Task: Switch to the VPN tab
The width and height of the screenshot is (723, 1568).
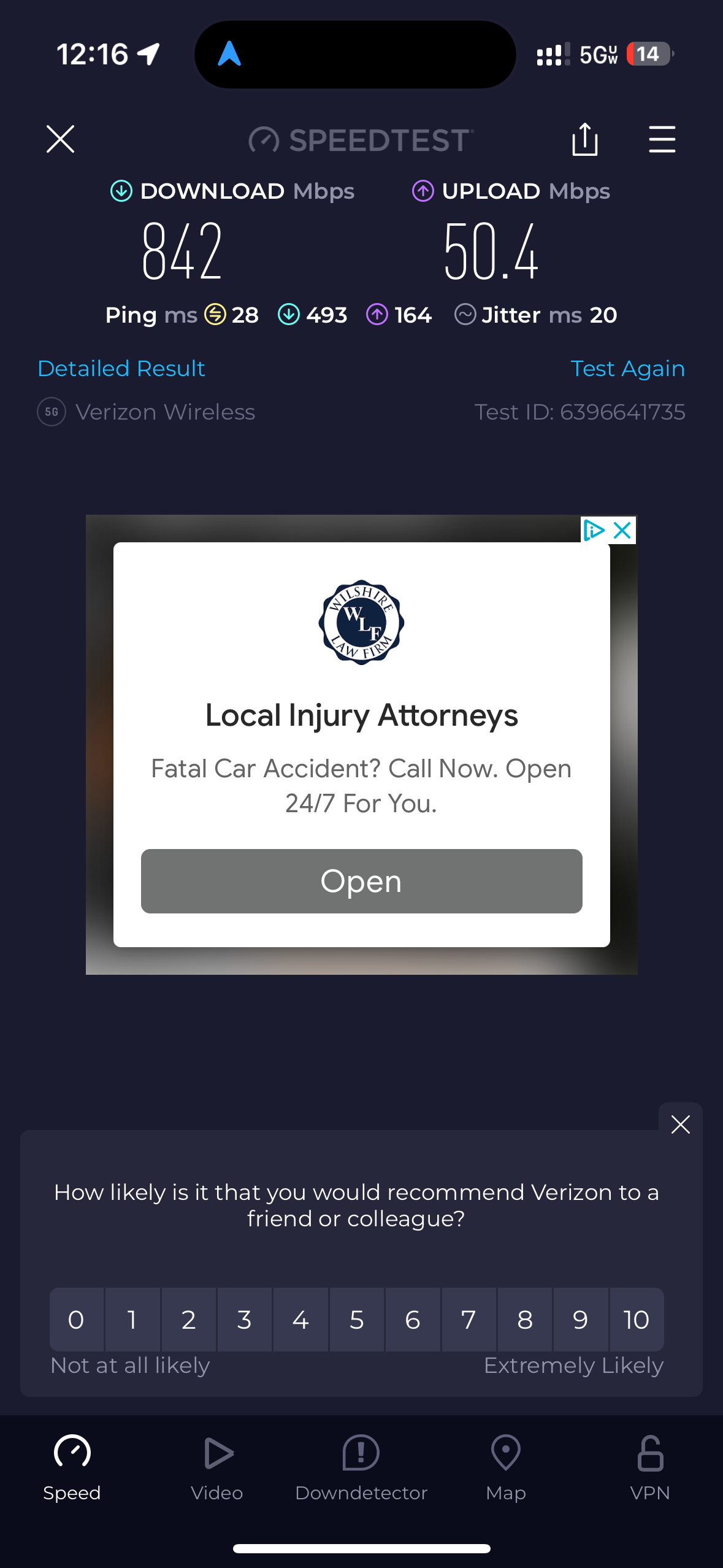Action: point(650,1467)
